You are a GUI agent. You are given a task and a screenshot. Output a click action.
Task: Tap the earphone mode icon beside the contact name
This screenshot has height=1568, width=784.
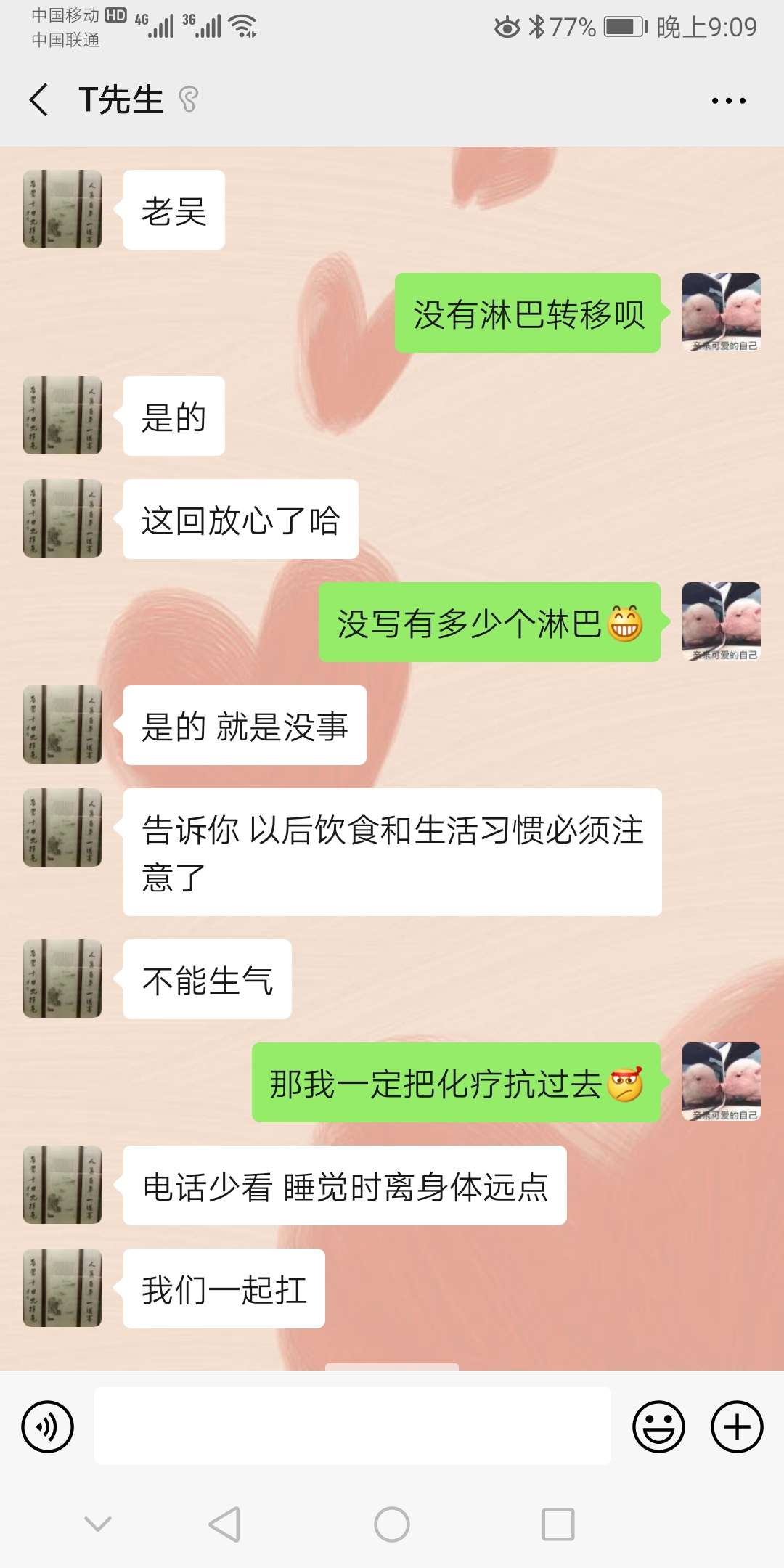[190, 102]
